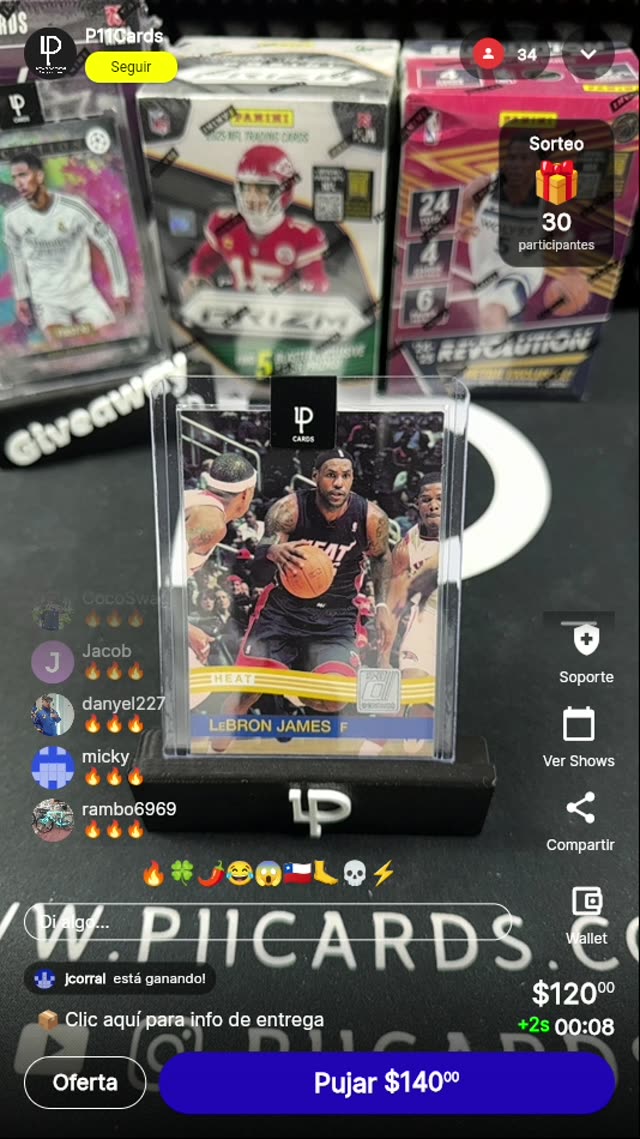Send the skull emoji reaction
The height and width of the screenshot is (1139, 640).
click(355, 874)
